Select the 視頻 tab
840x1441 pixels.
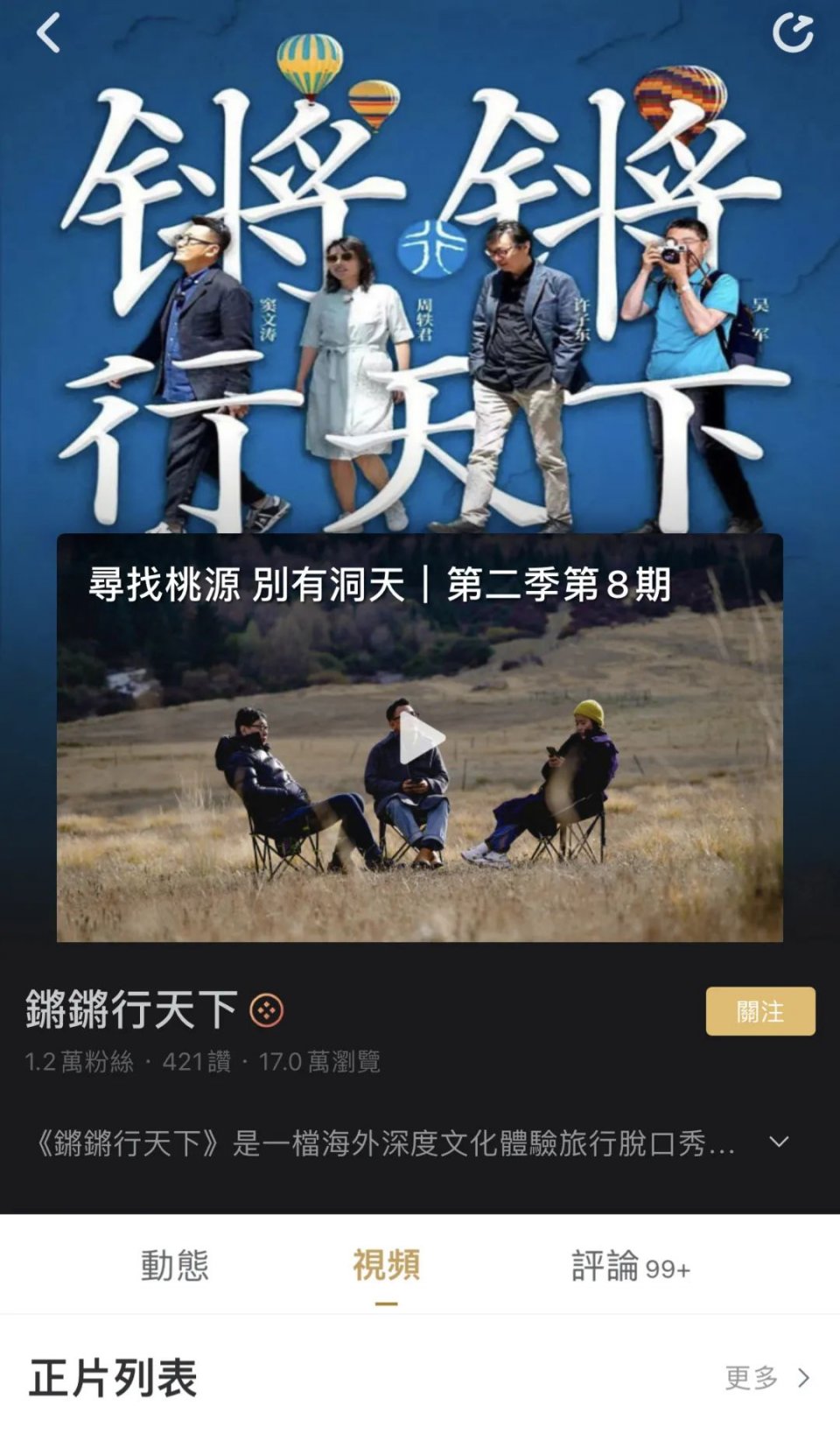[386, 1266]
